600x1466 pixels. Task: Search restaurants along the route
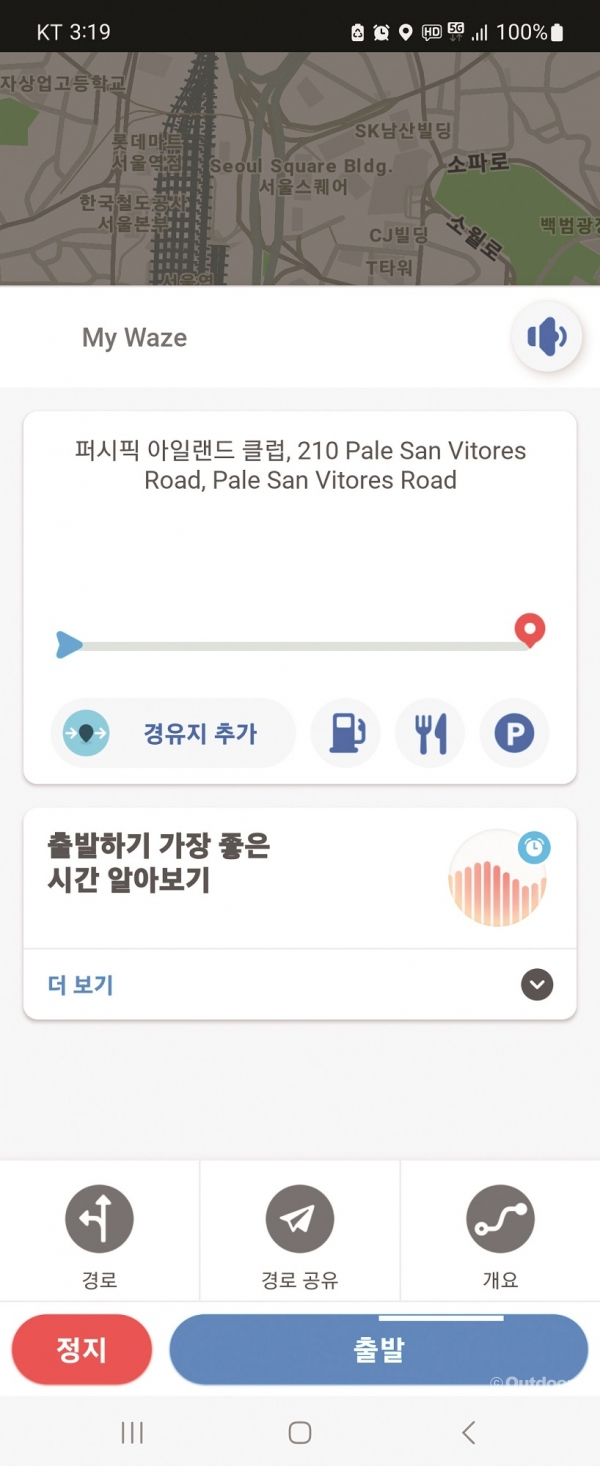tap(430, 733)
